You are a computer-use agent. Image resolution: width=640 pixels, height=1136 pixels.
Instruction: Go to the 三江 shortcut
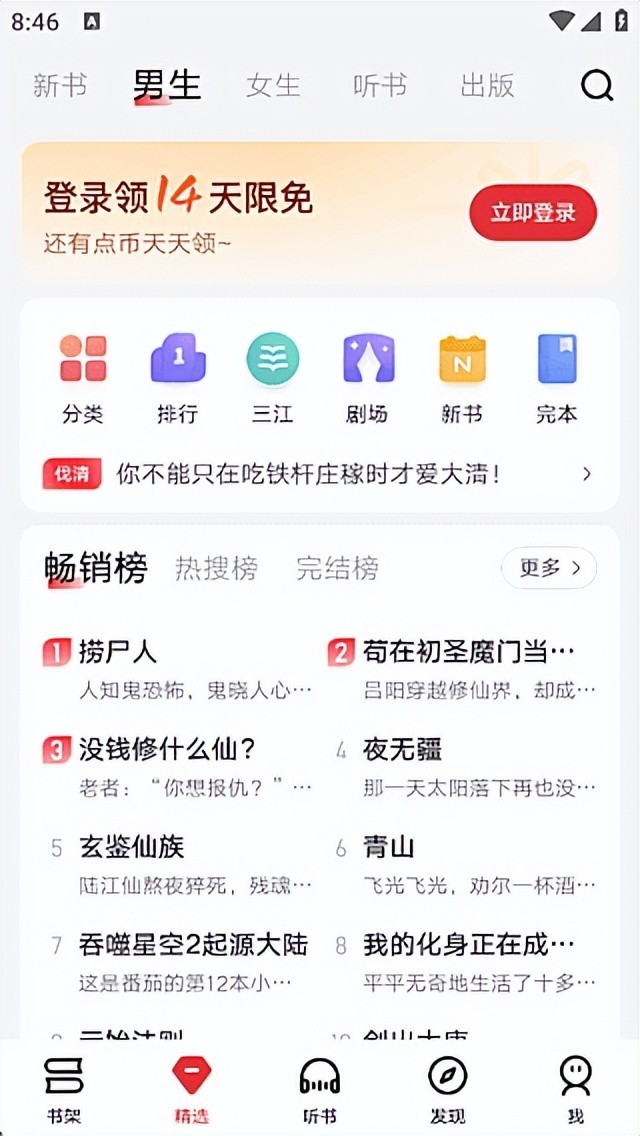point(272,378)
